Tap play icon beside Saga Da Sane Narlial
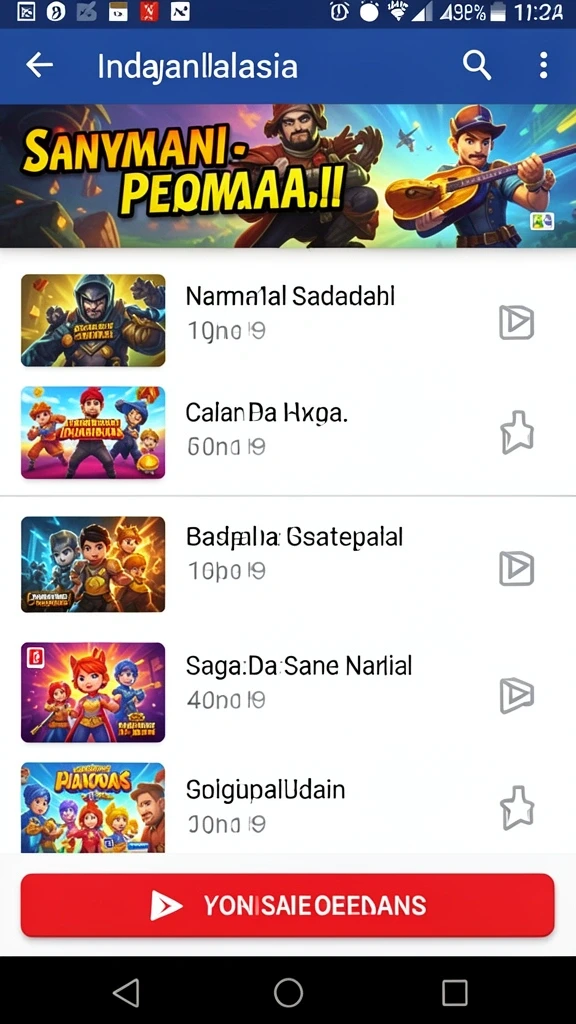576x1024 pixels. (x=517, y=695)
